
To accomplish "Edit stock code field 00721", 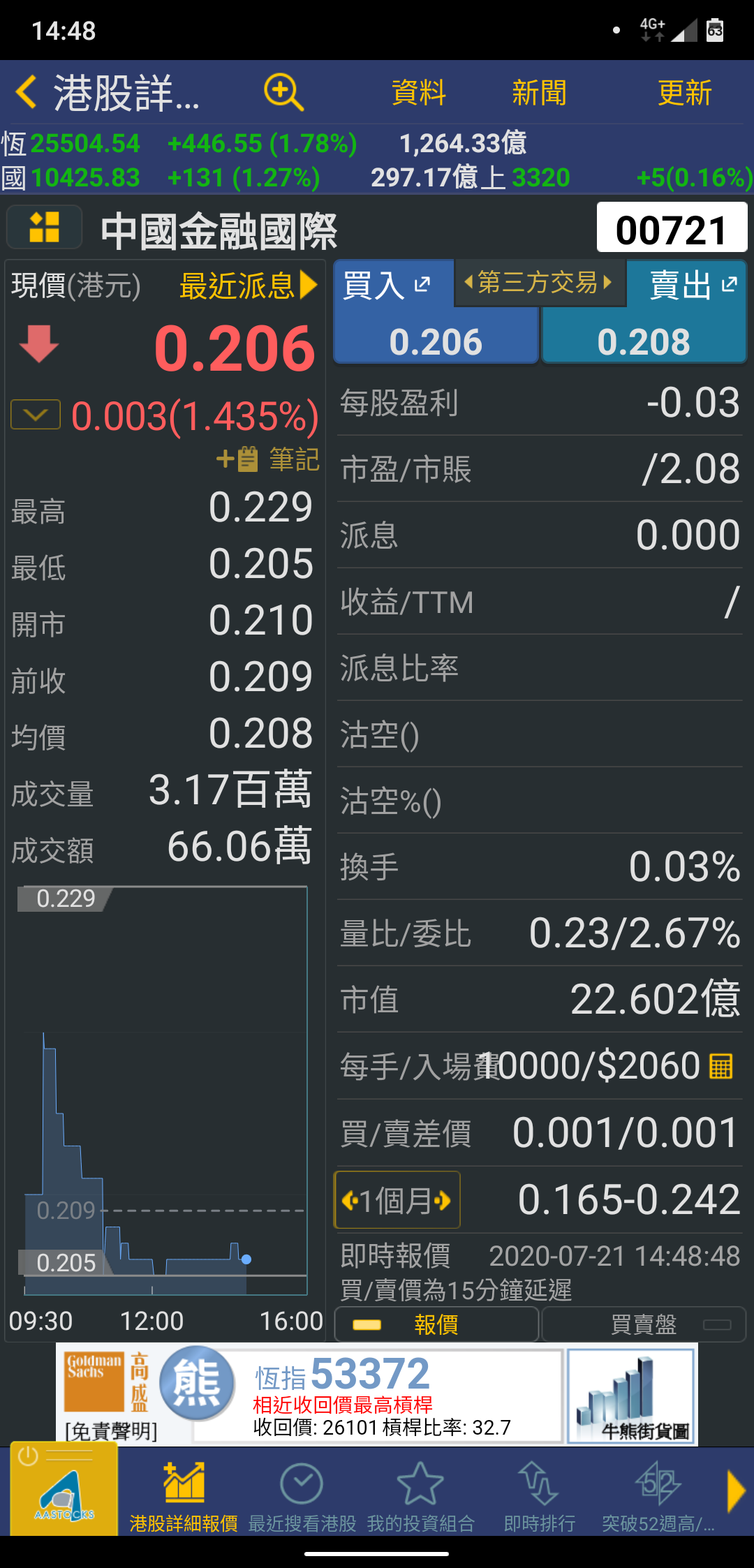I will (671, 229).
